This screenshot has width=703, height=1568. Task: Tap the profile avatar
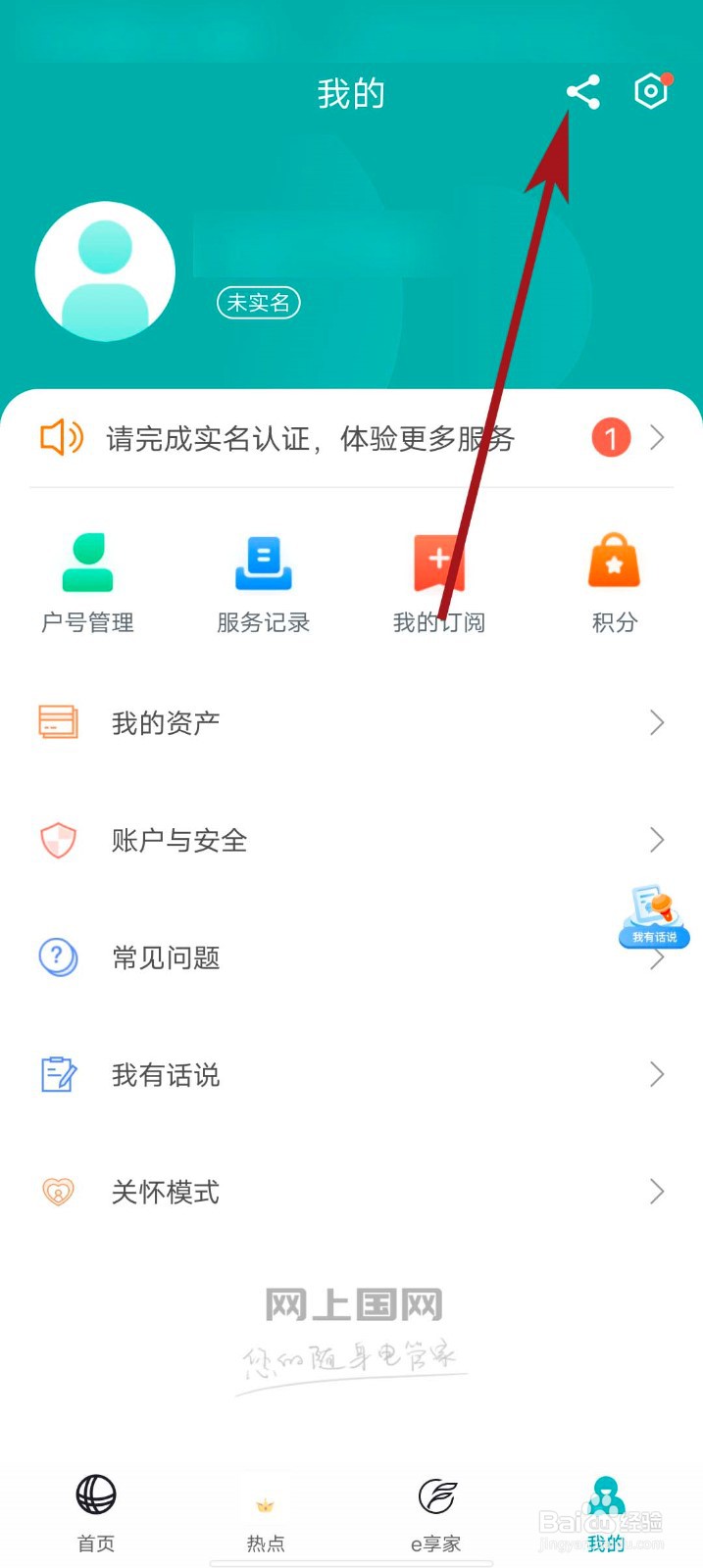click(105, 271)
